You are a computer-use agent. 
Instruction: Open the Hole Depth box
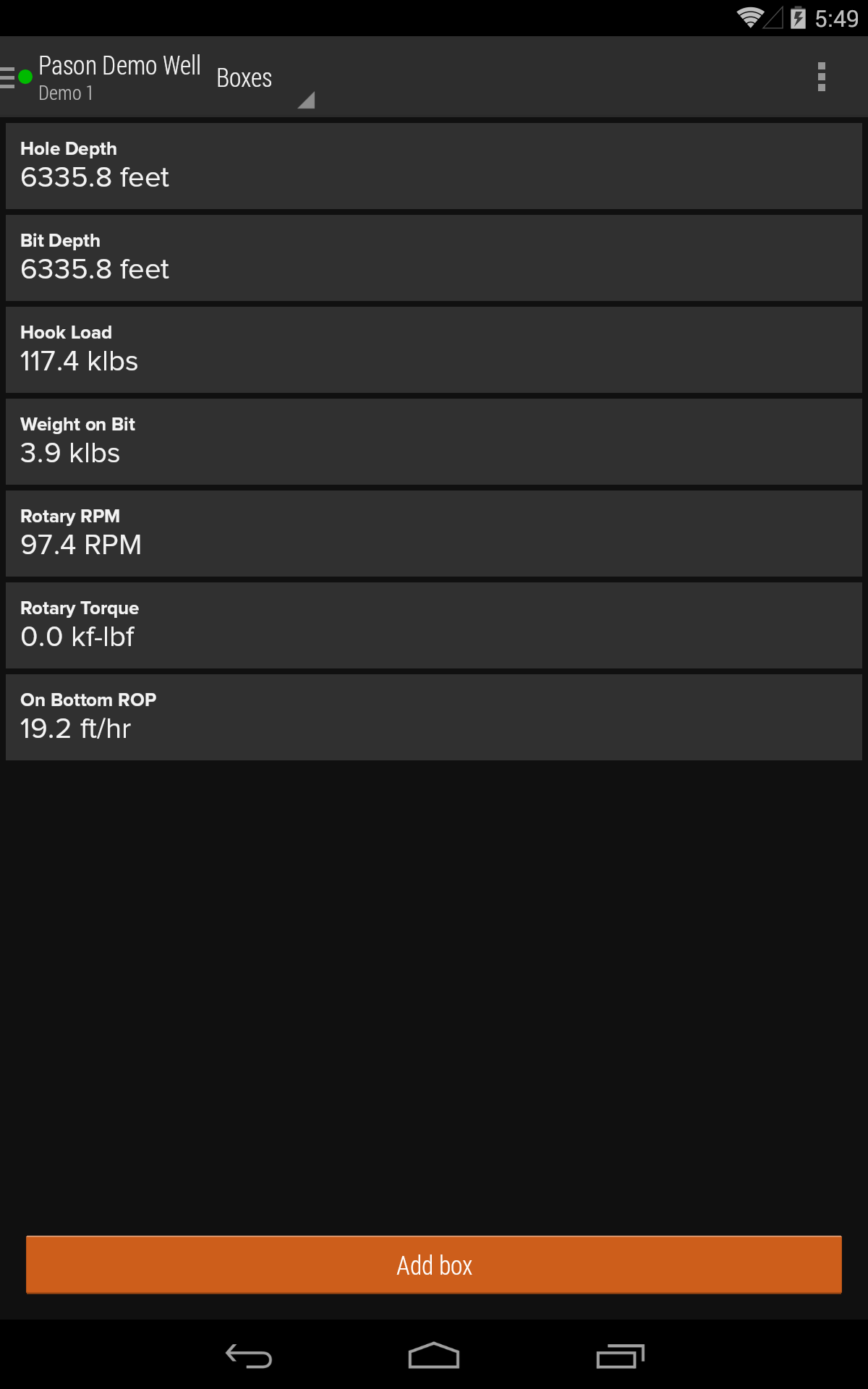(434, 166)
